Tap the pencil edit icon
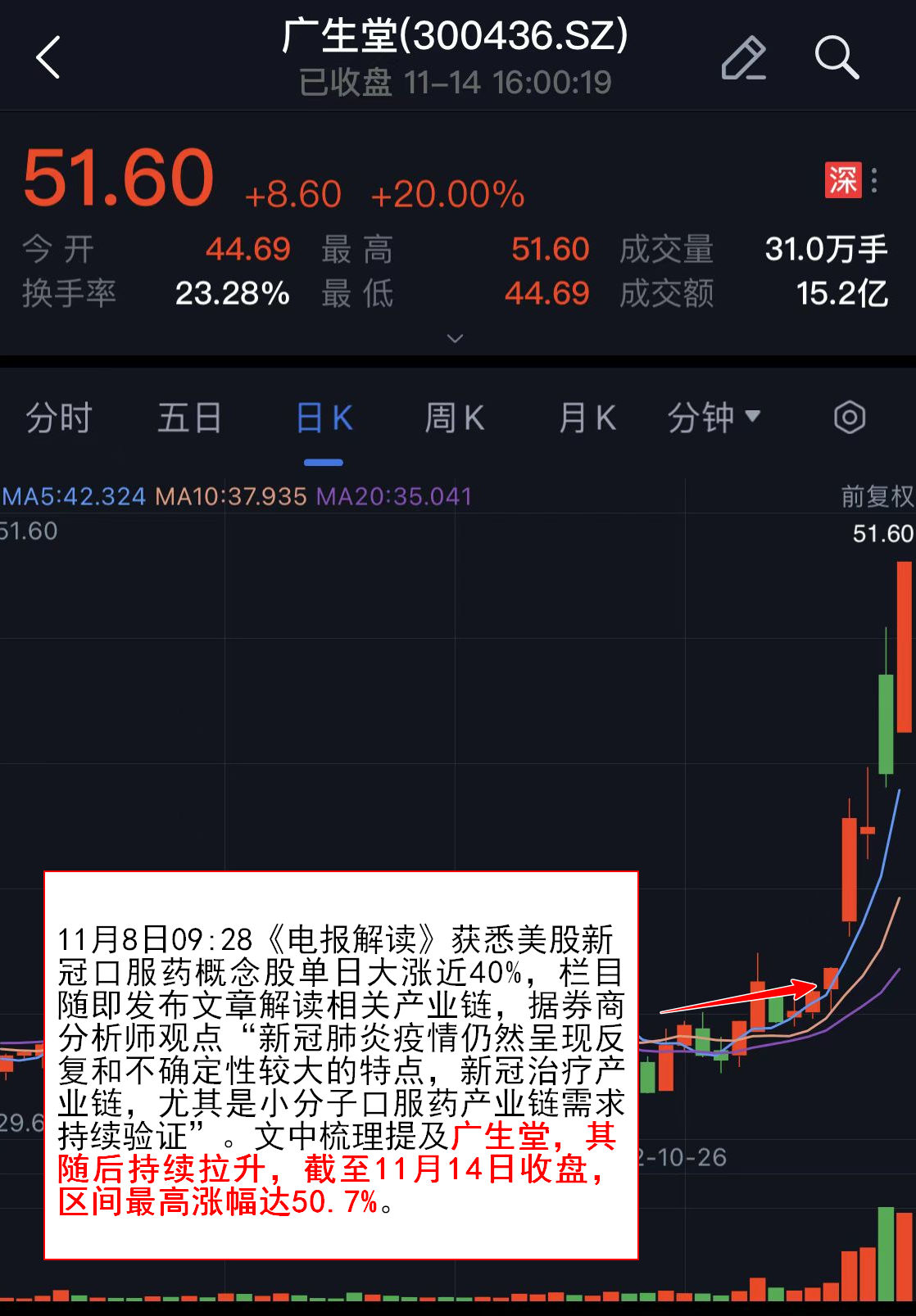This screenshot has height=1316, width=916. 743,57
